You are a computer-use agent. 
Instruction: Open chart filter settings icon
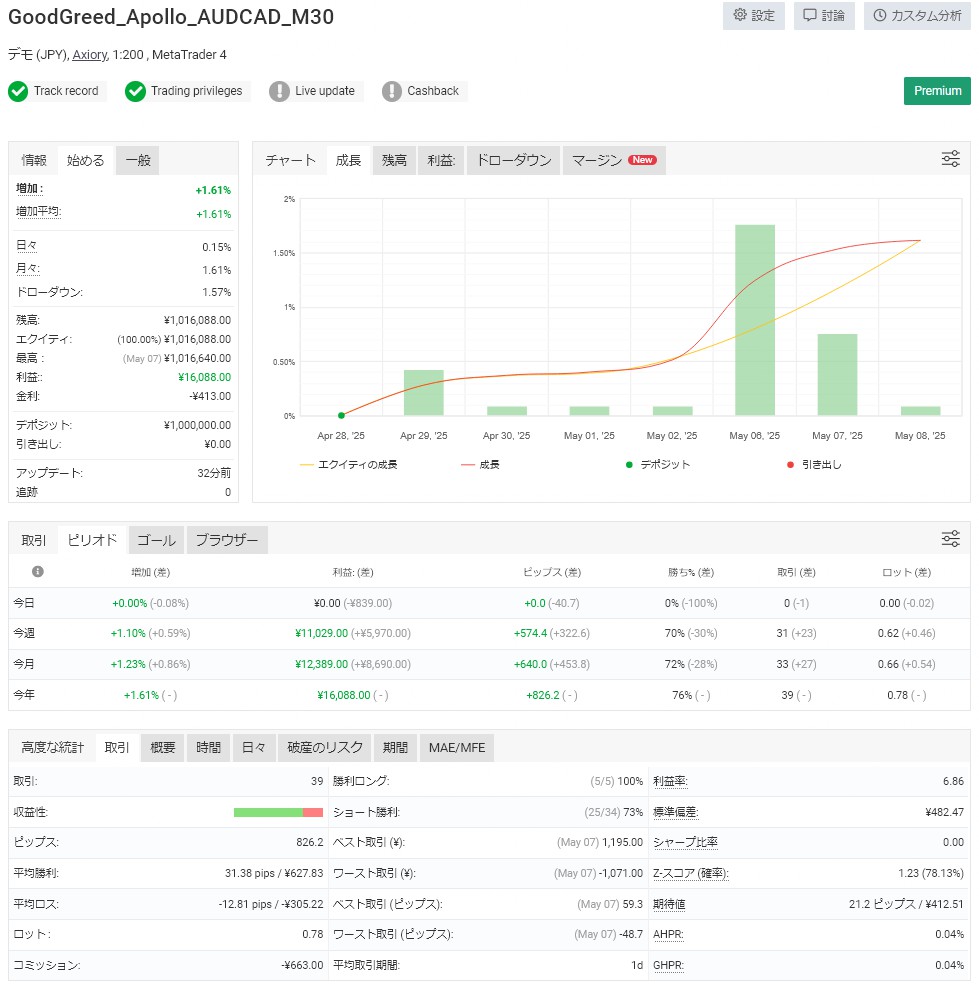(x=951, y=159)
